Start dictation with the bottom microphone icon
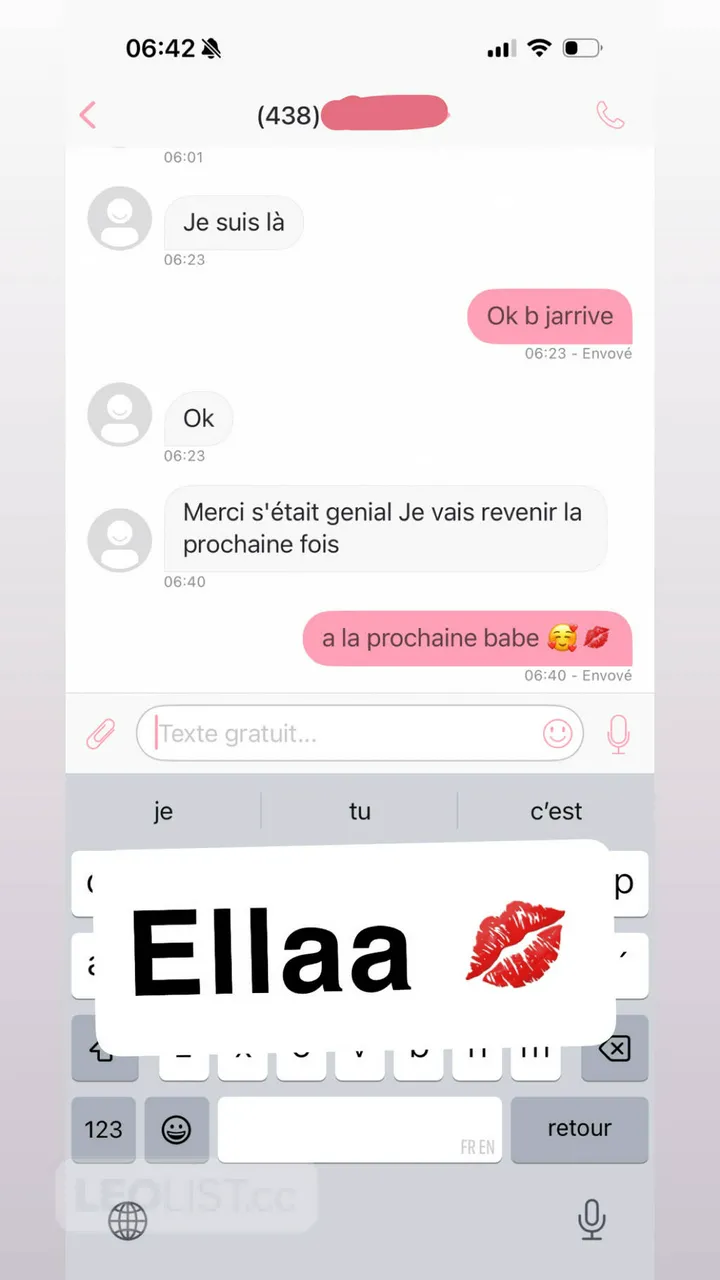720x1280 pixels. point(592,1220)
